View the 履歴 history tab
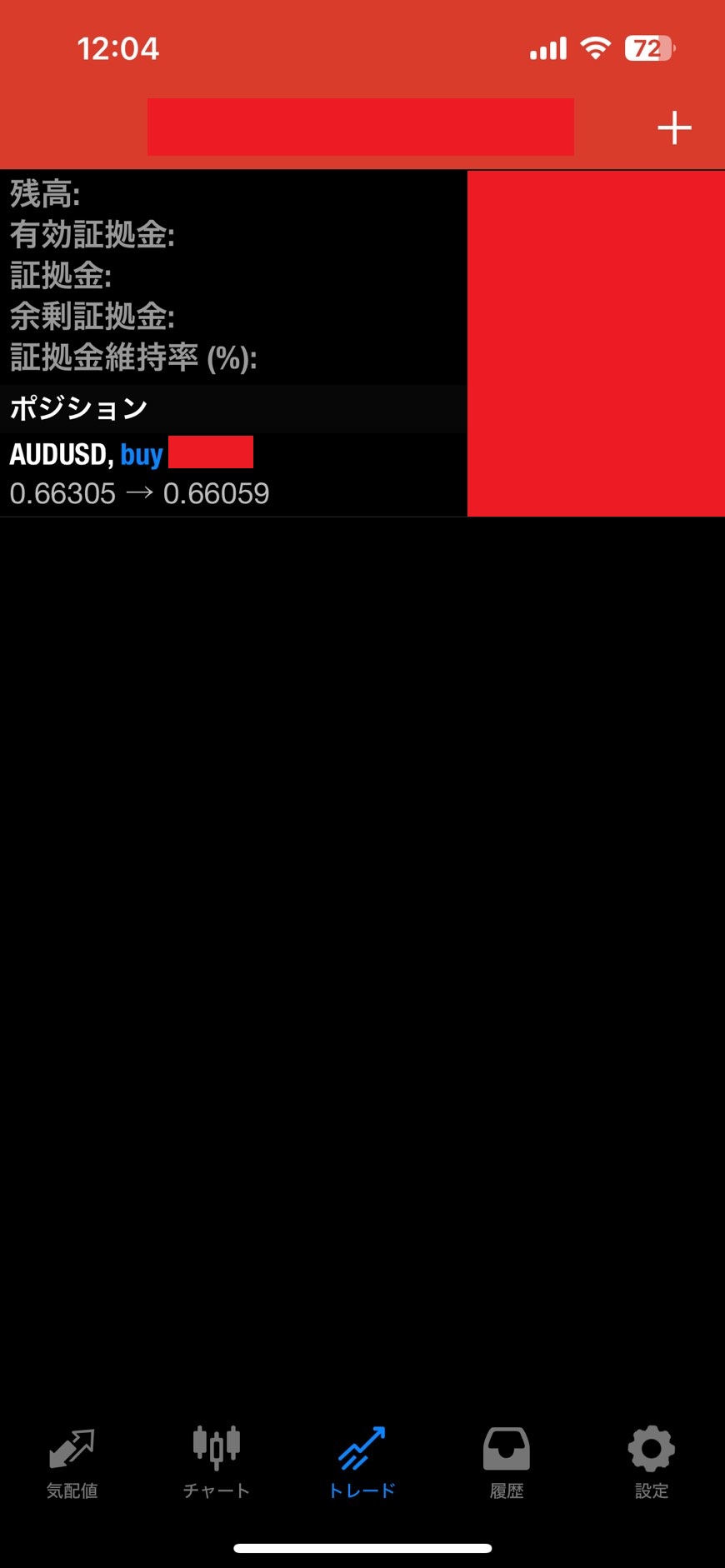 (507, 1462)
